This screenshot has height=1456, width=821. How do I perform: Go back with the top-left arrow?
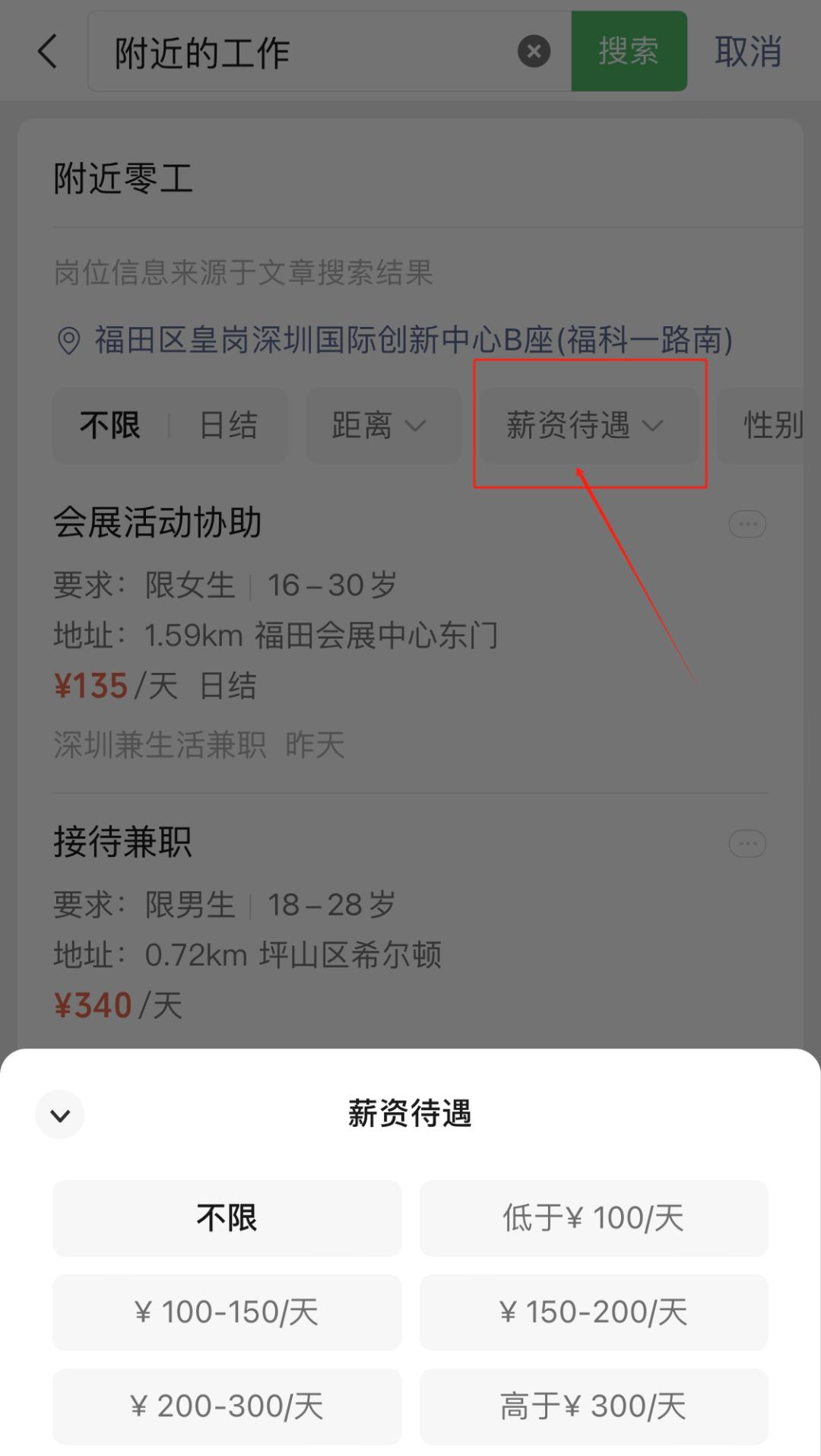tap(47, 52)
